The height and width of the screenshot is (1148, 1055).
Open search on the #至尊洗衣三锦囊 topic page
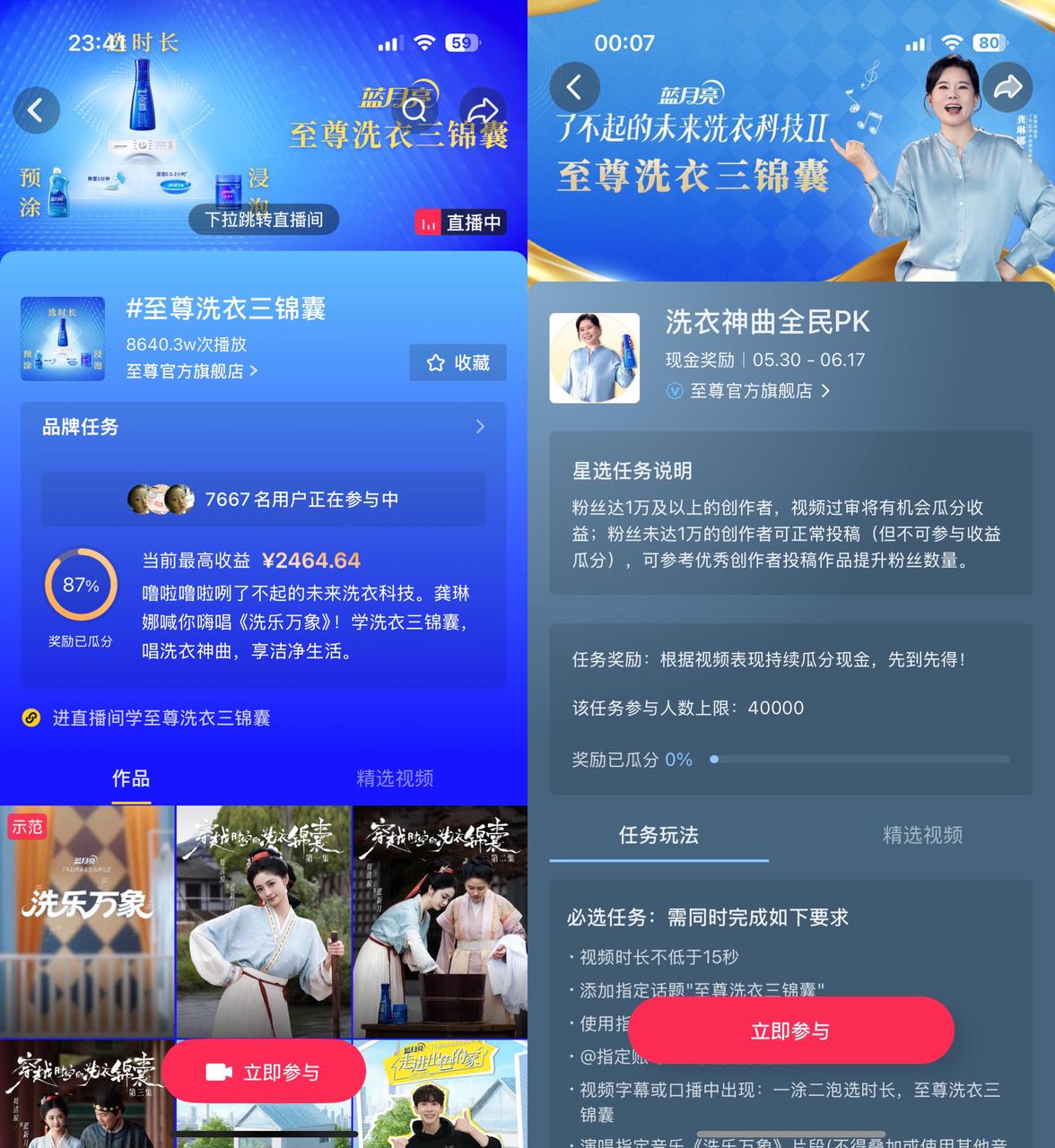click(414, 110)
